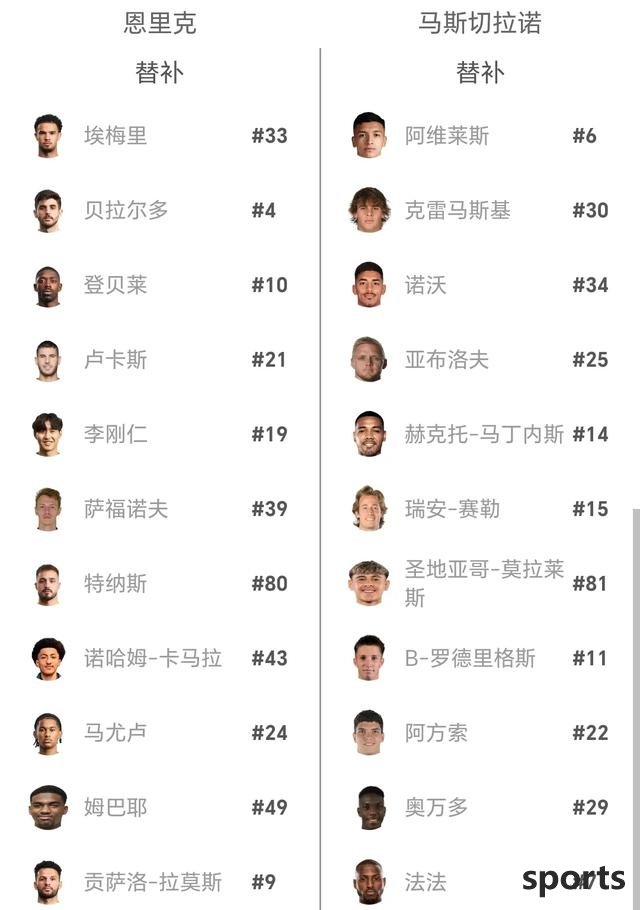The width and height of the screenshot is (640, 910).
Task: View 赫克托-马丁内斯 player details
Action: [484, 434]
